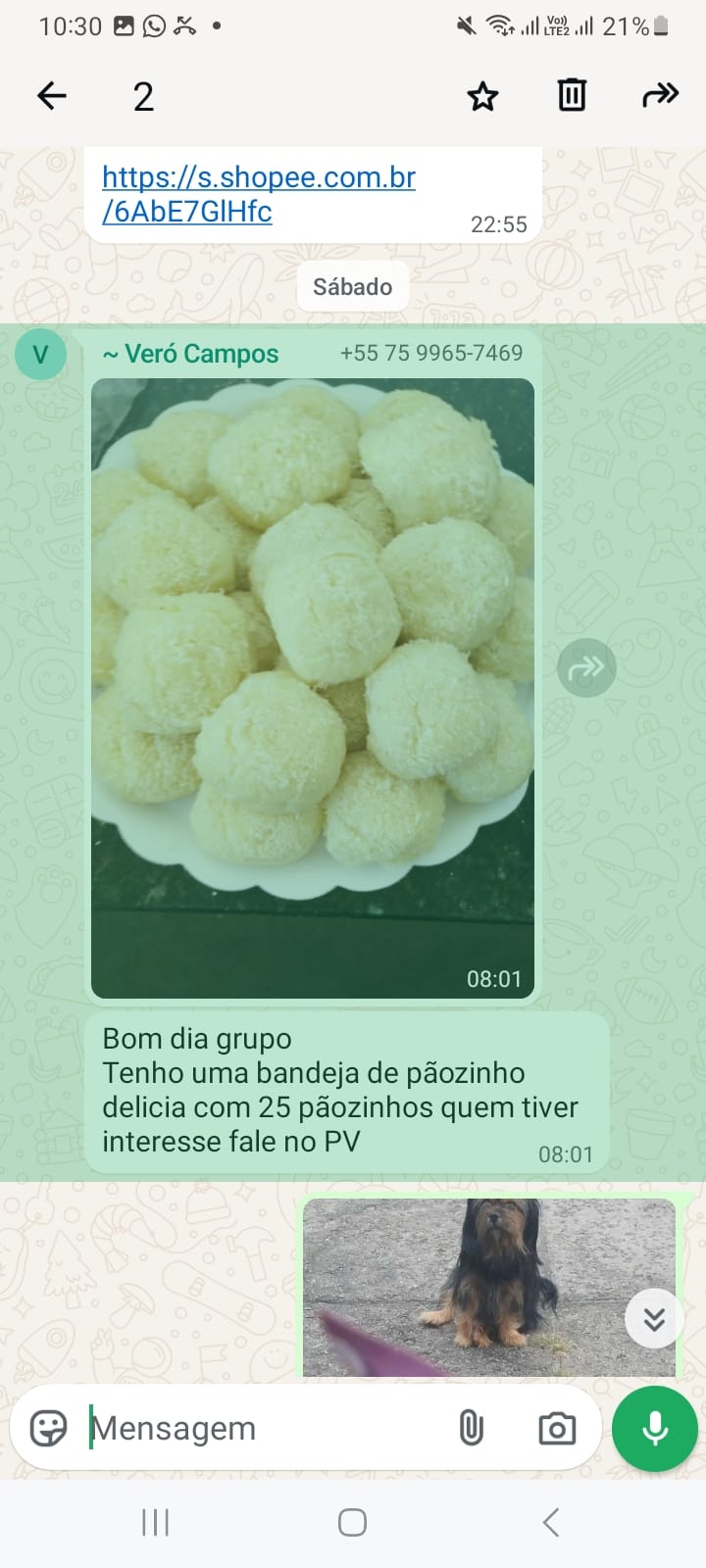This screenshot has width=706, height=1568.
Task: Open Veró Campos profile avatar
Action: 40,354
